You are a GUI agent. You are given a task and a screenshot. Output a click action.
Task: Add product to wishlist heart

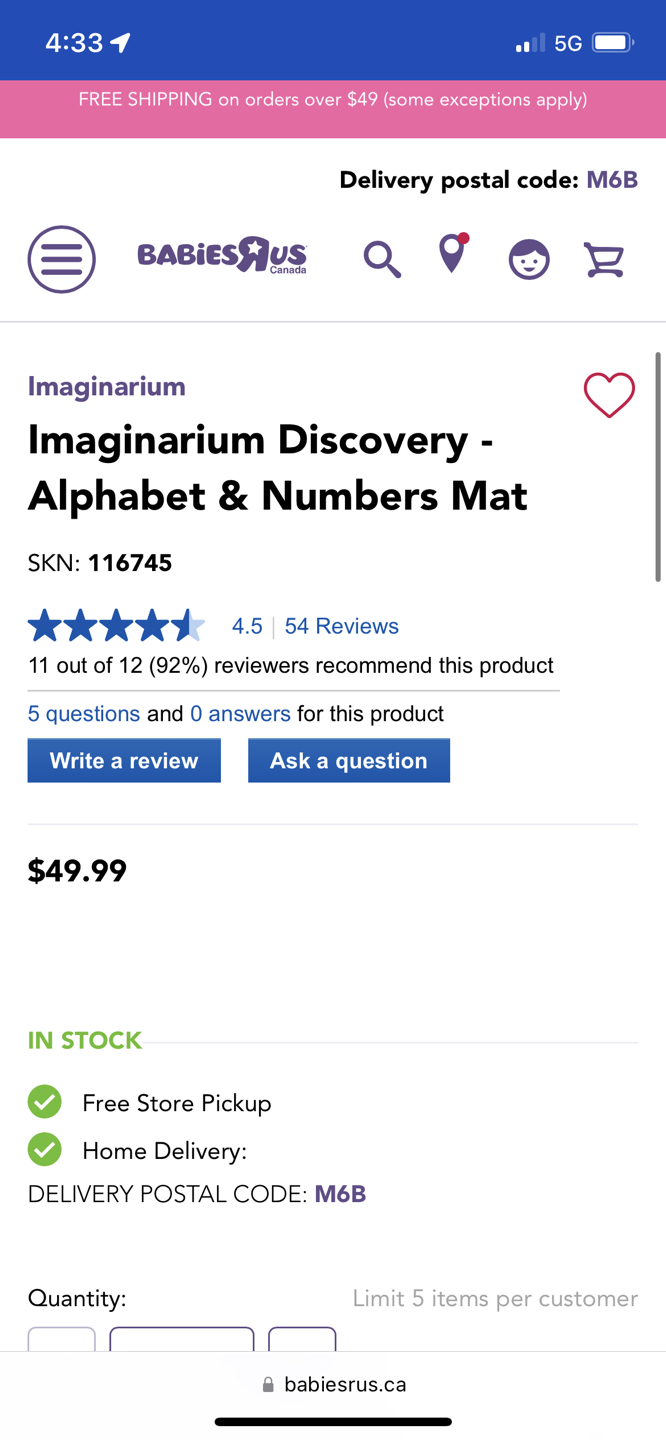pyautogui.click(x=609, y=395)
